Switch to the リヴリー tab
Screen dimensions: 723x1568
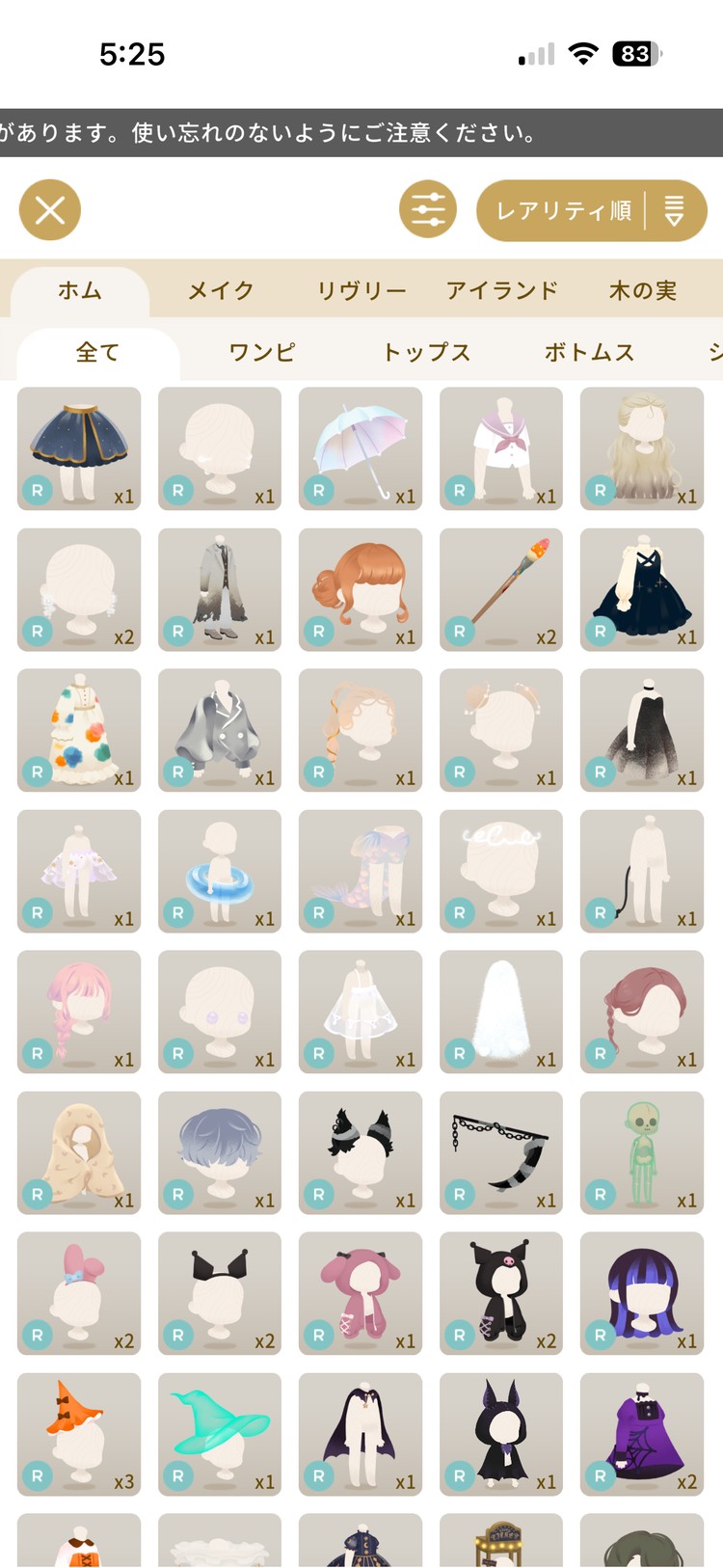361,290
